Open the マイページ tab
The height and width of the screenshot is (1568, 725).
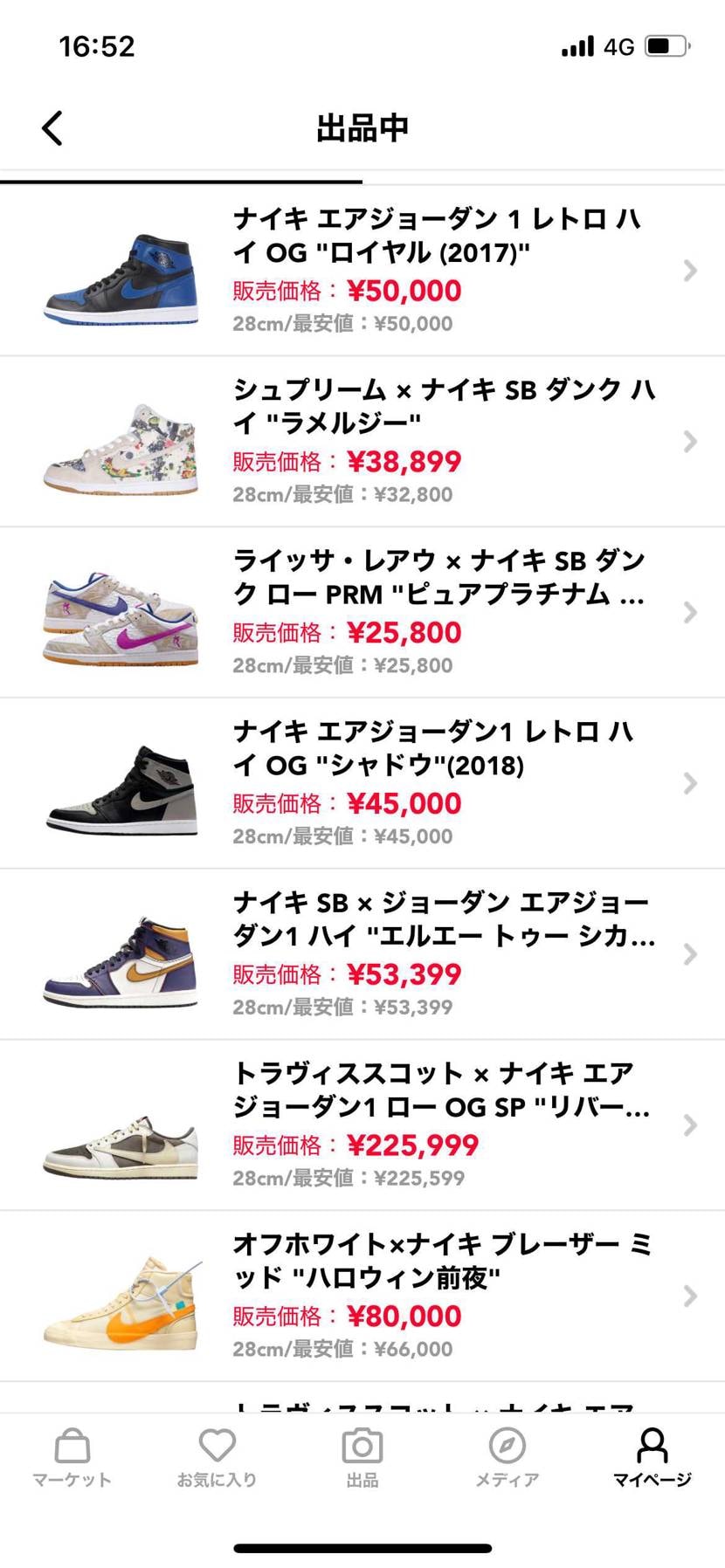652,1458
